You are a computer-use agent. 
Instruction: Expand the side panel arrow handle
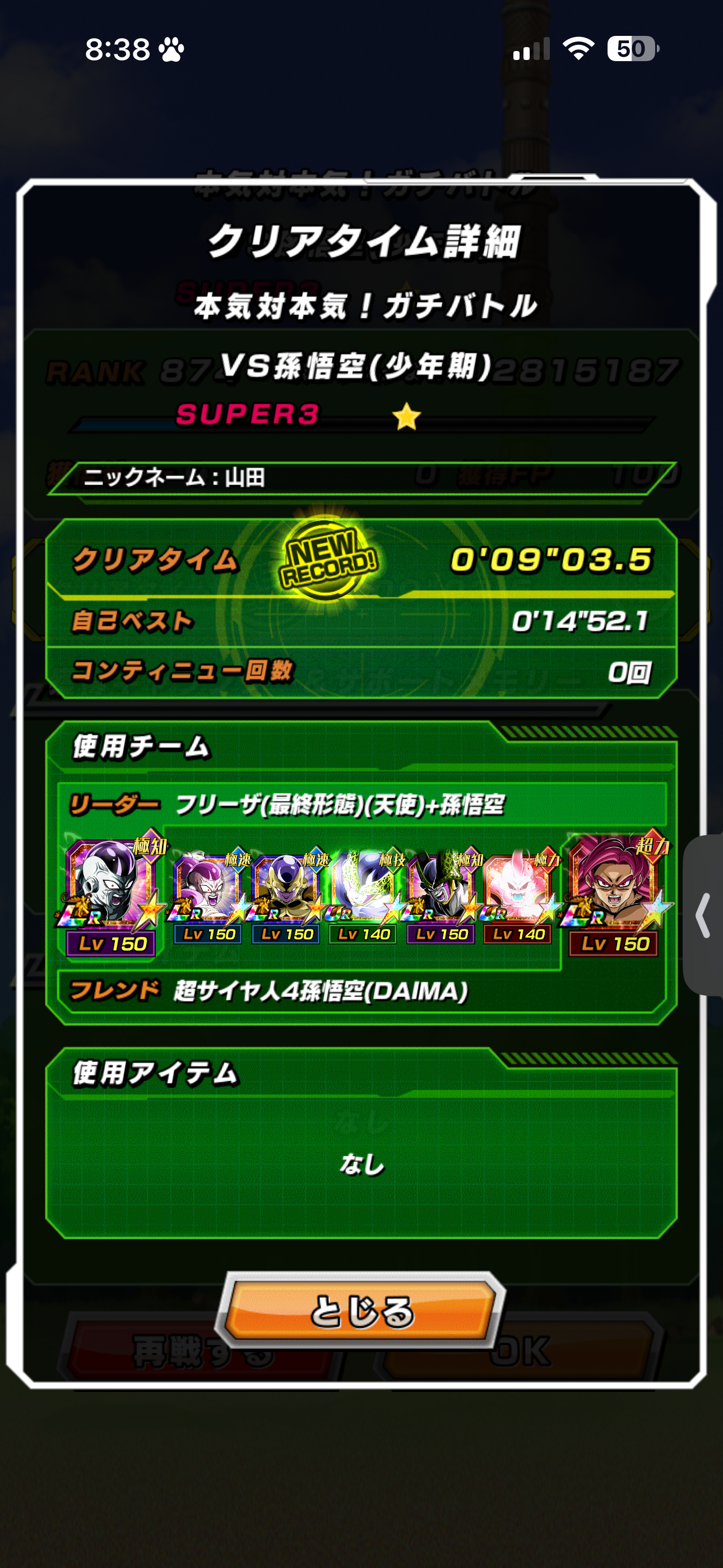pos(703,914)
